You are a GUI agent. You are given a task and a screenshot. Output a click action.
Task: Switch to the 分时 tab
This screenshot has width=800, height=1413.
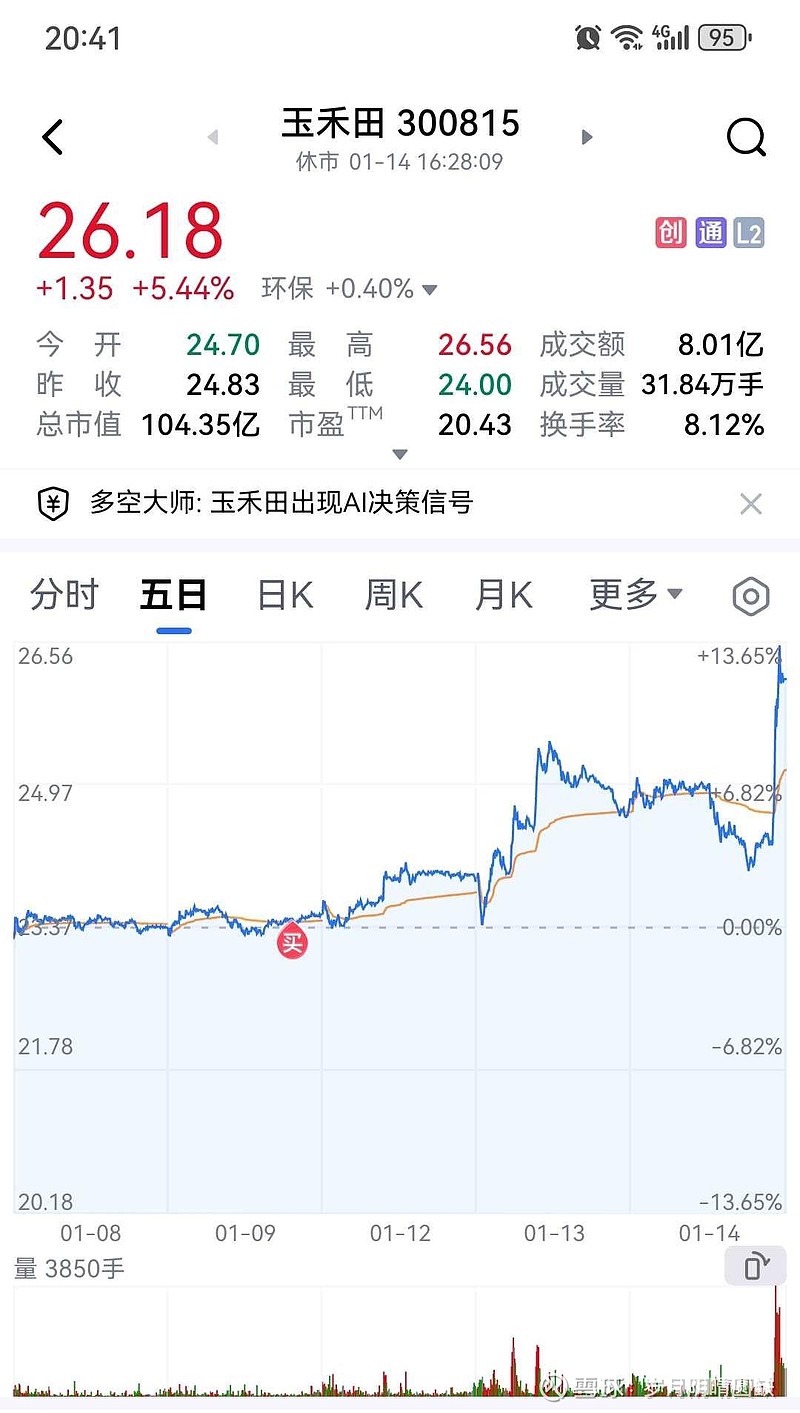[62, 594]
